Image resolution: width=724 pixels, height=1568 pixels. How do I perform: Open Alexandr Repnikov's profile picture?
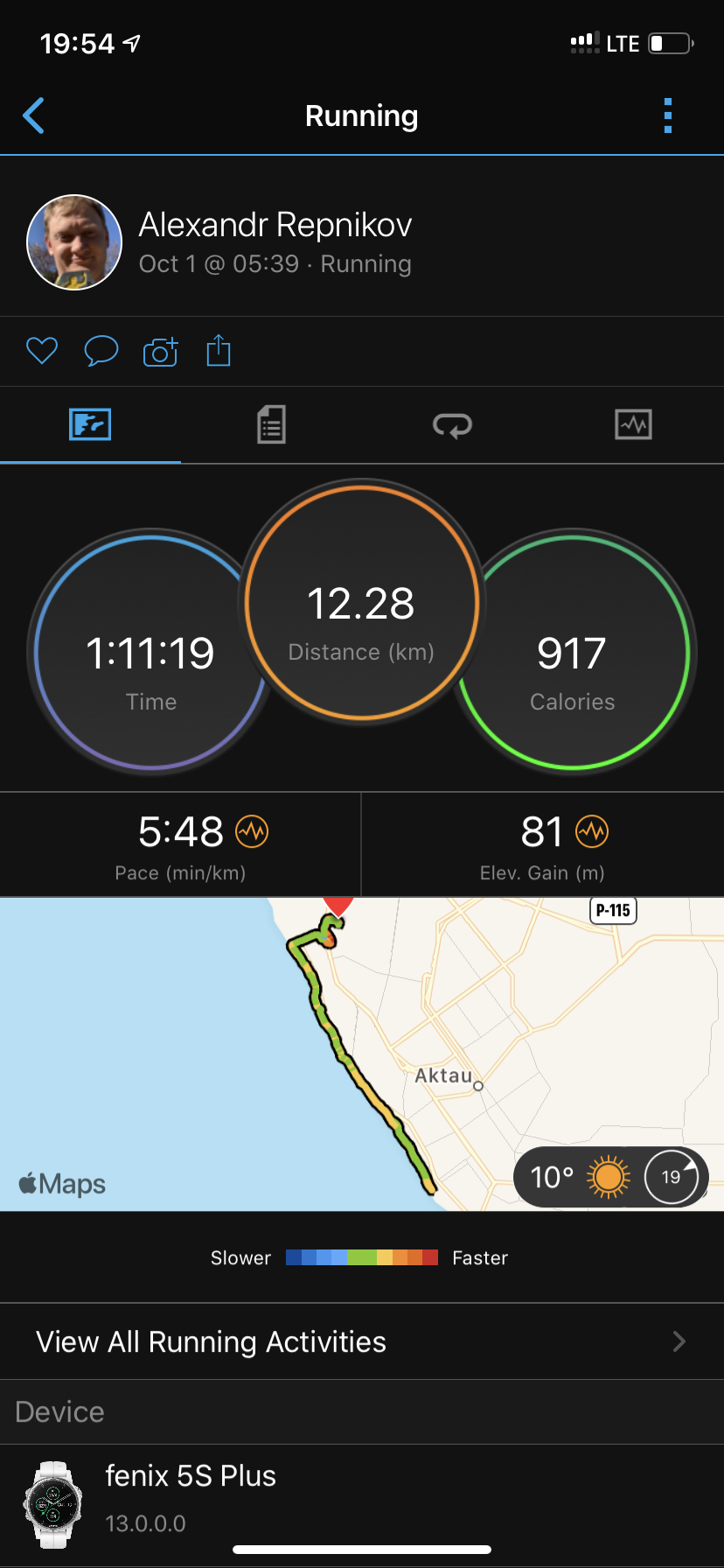pos(74,242)
